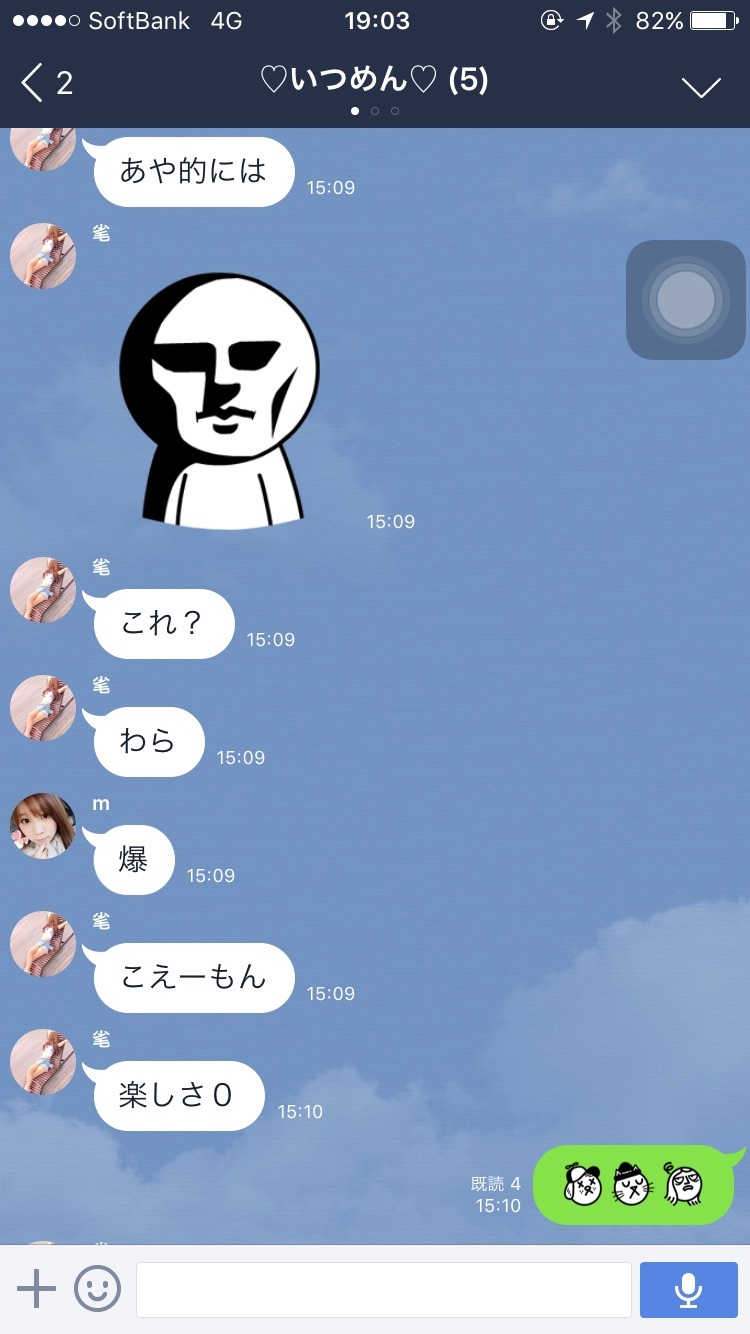The image size is (750, 1334).
Task: Open the plus attachment menu
Action: pyautogui.click(x=37, y=1289)
